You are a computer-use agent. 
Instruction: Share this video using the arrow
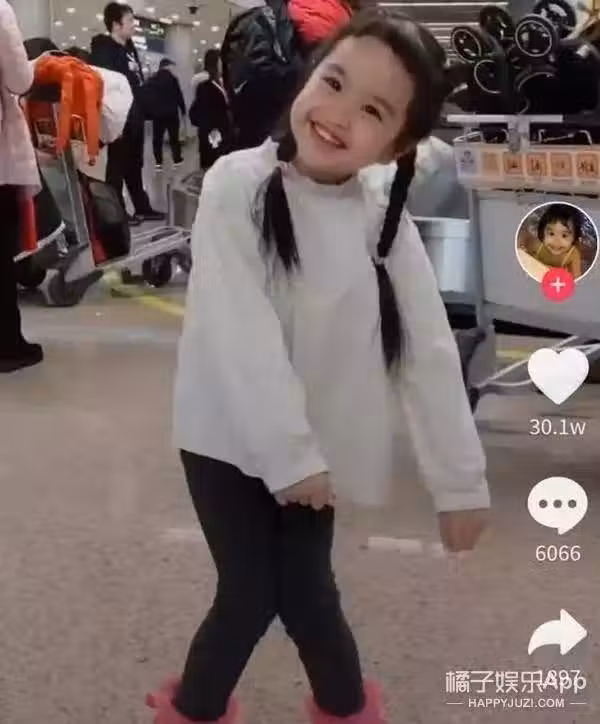[557, 633]
